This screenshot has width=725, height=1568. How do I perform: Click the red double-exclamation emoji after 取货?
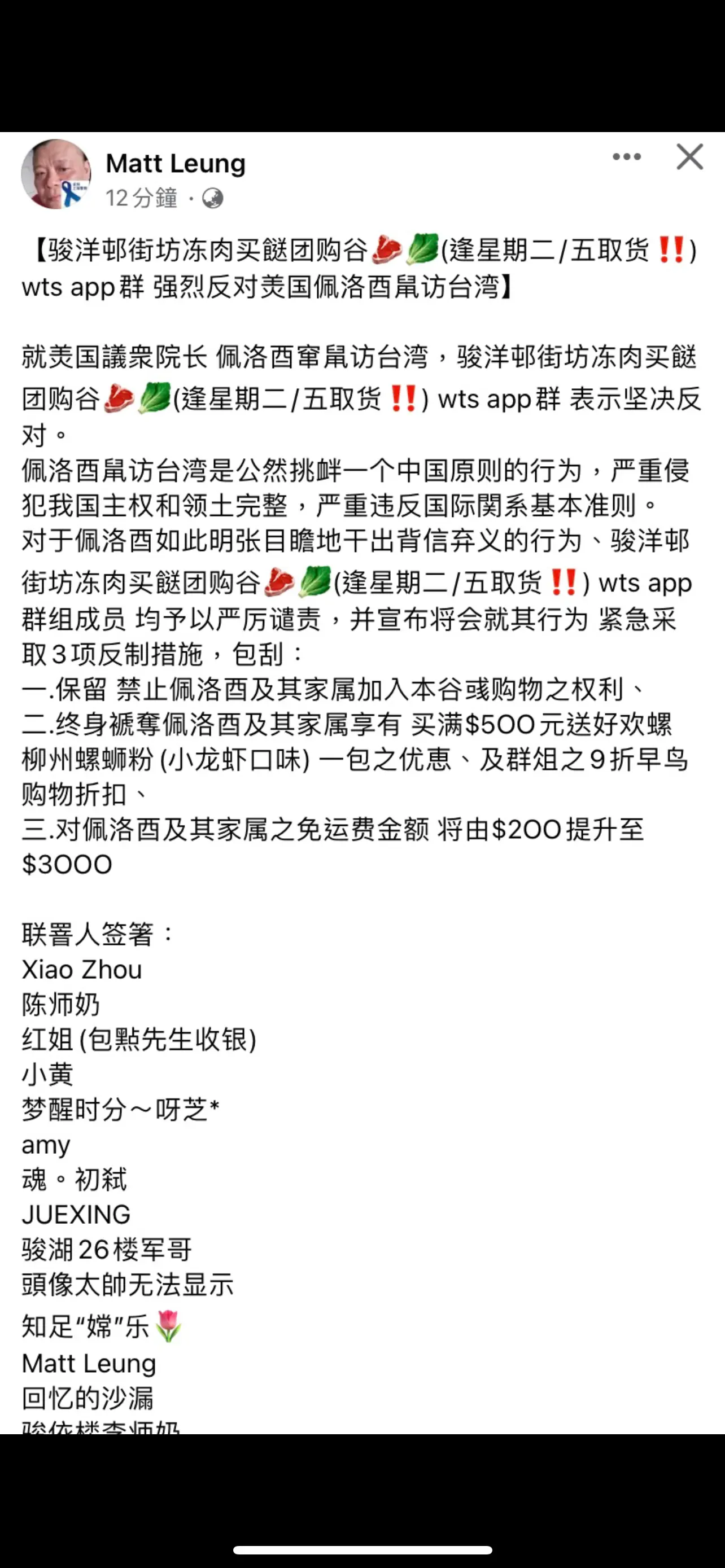coord(674,250)
